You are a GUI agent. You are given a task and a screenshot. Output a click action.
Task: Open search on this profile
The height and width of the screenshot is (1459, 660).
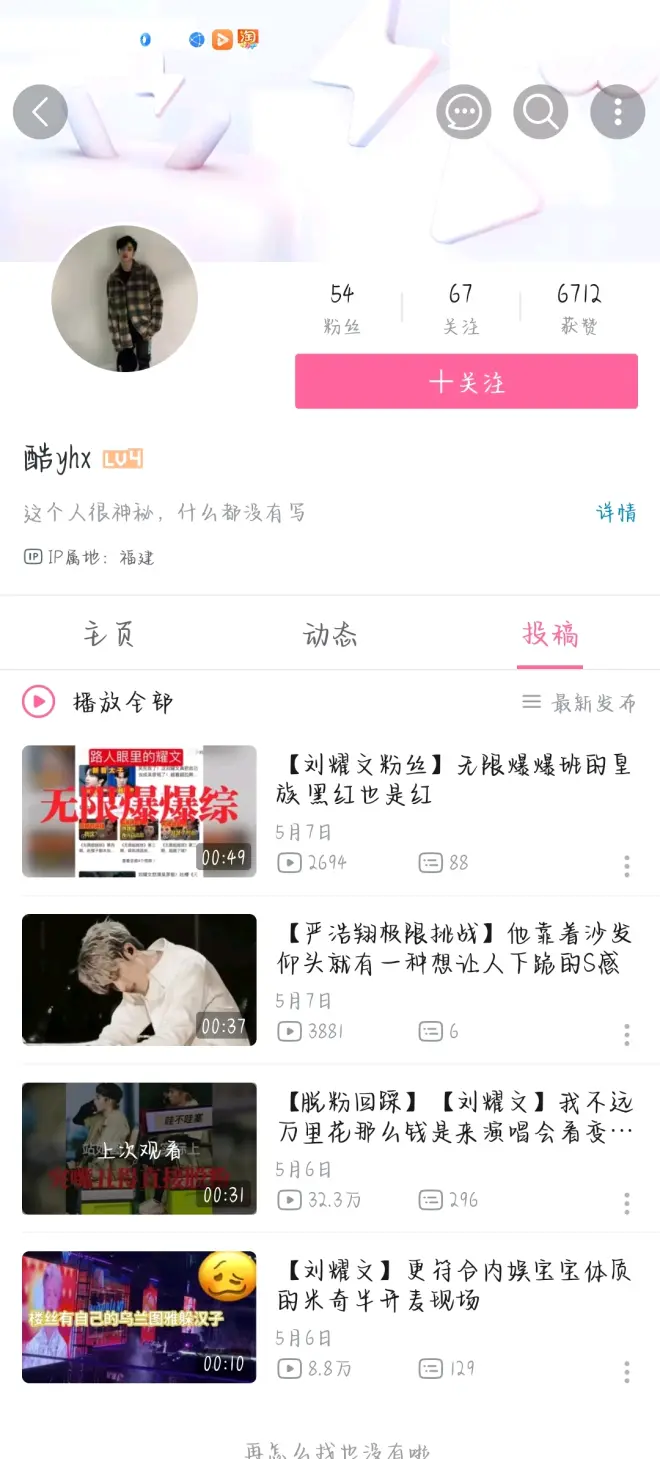[541, 112]
